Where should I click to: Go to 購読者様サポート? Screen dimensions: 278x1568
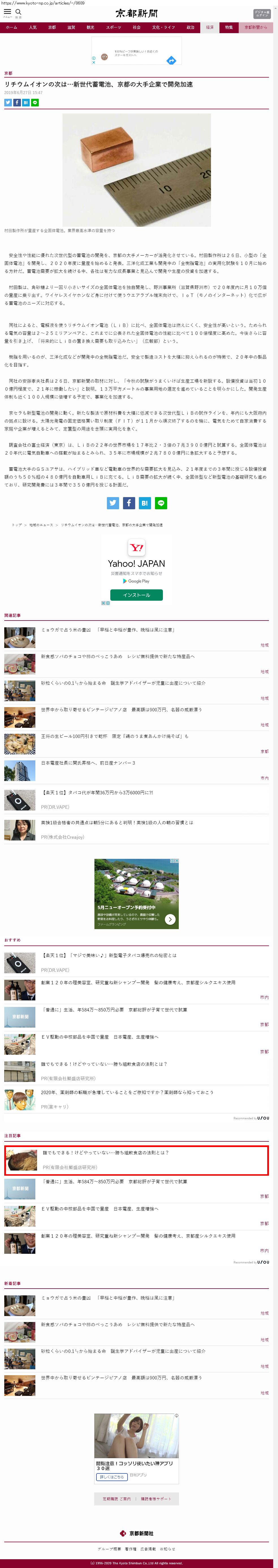(156, 1499)
